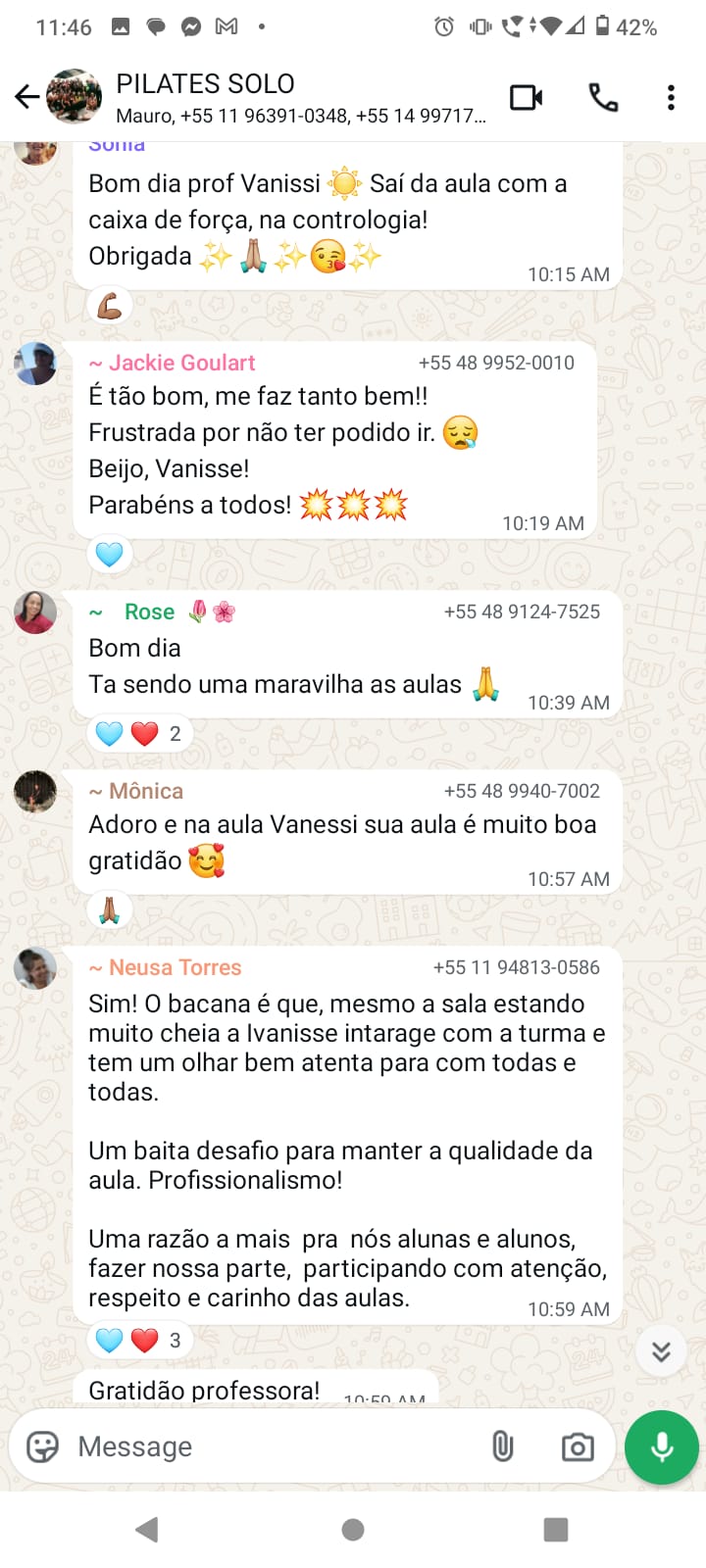See the blue heart reaction on Jackie's message
This screenshot has height=1568, width=706.
click(110, 554)
